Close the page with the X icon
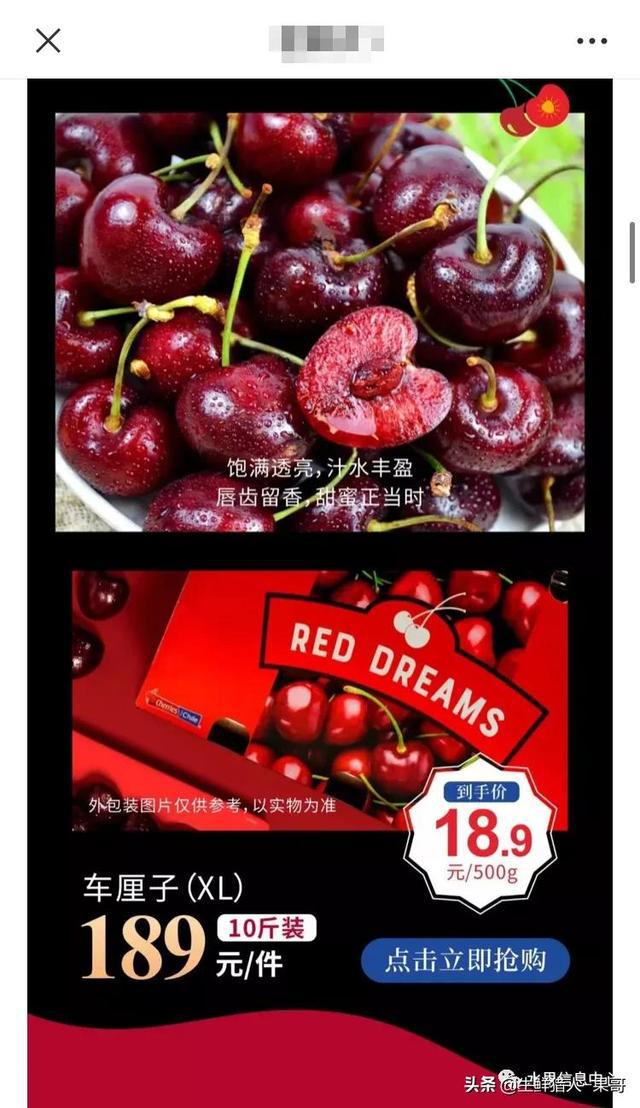The height and width of the screenshot is (1108, 640). pos(48,40)
